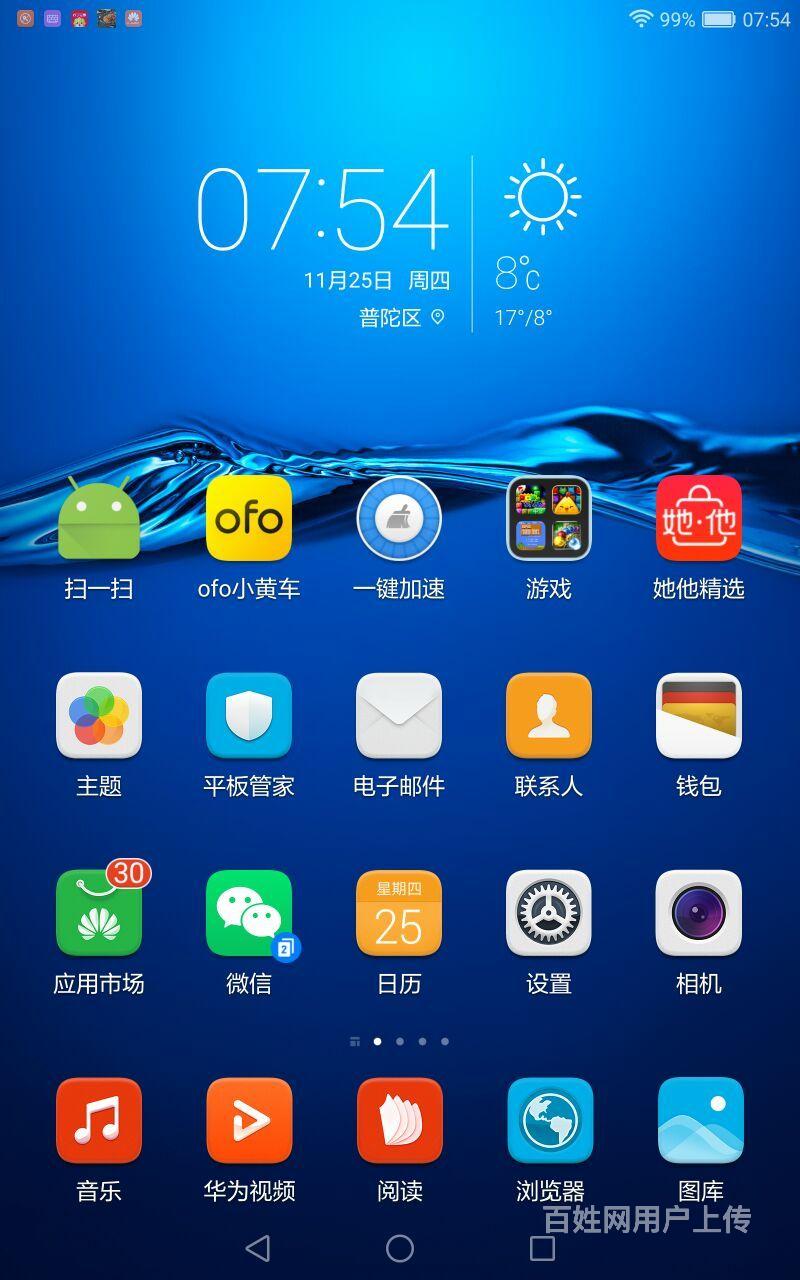Launch the 相机 camera app
The width and height of the screenshot is (800, 1280).
pos(699,912)
